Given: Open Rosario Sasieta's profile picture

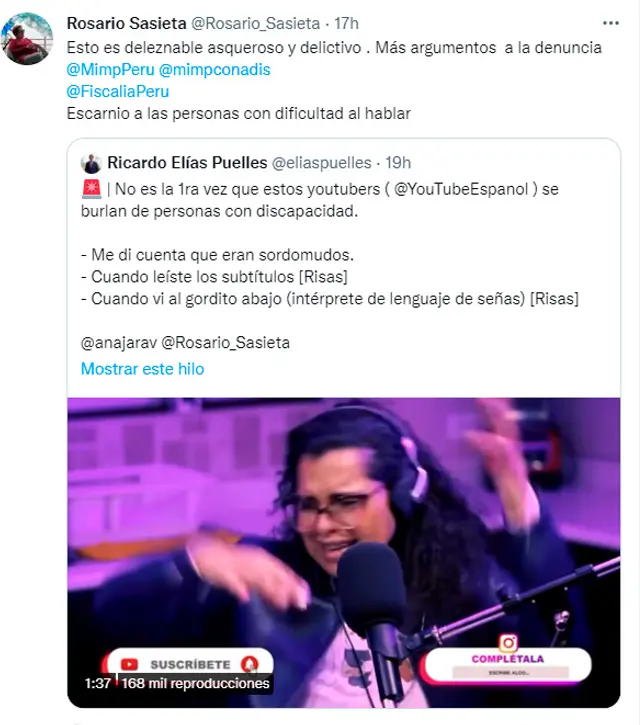Looking at the screenshot, I should click(x=28, y=39).
